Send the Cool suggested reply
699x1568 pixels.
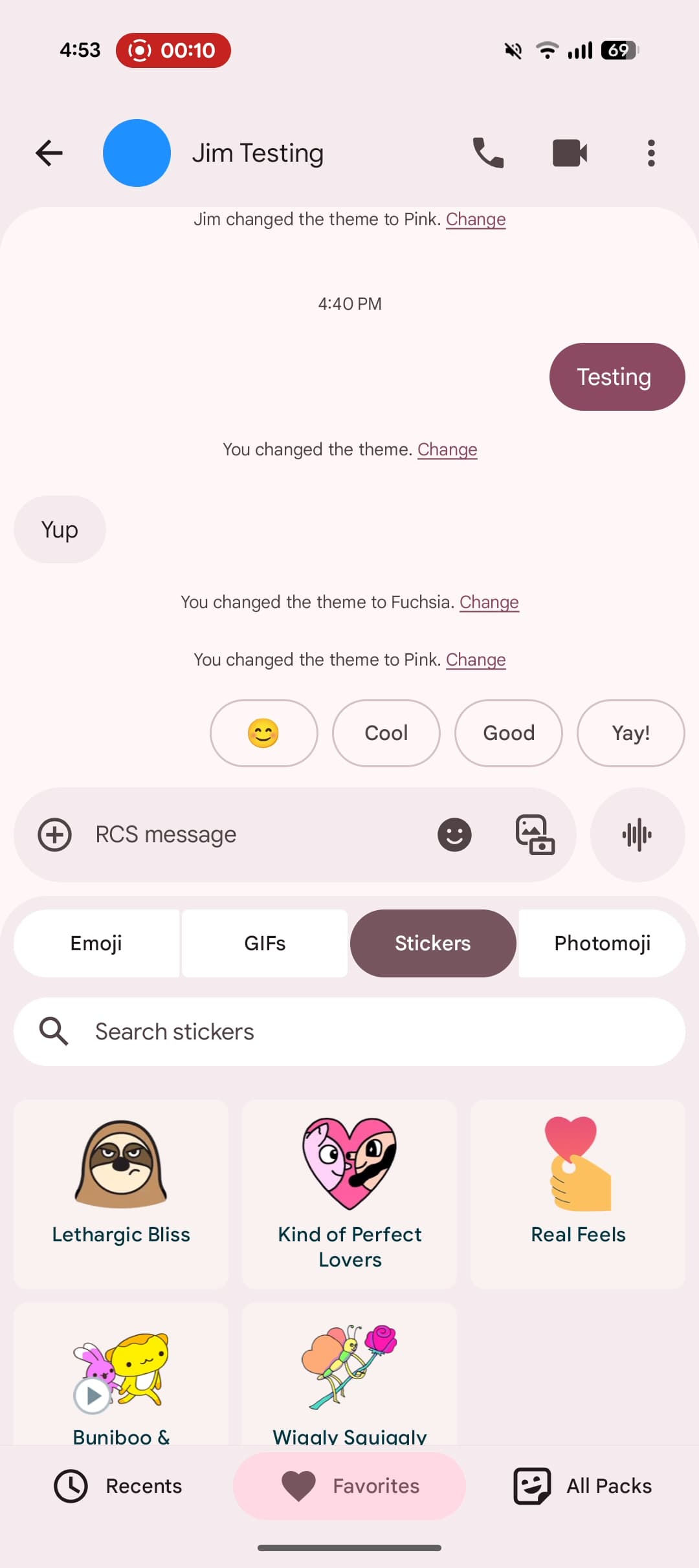386,733
